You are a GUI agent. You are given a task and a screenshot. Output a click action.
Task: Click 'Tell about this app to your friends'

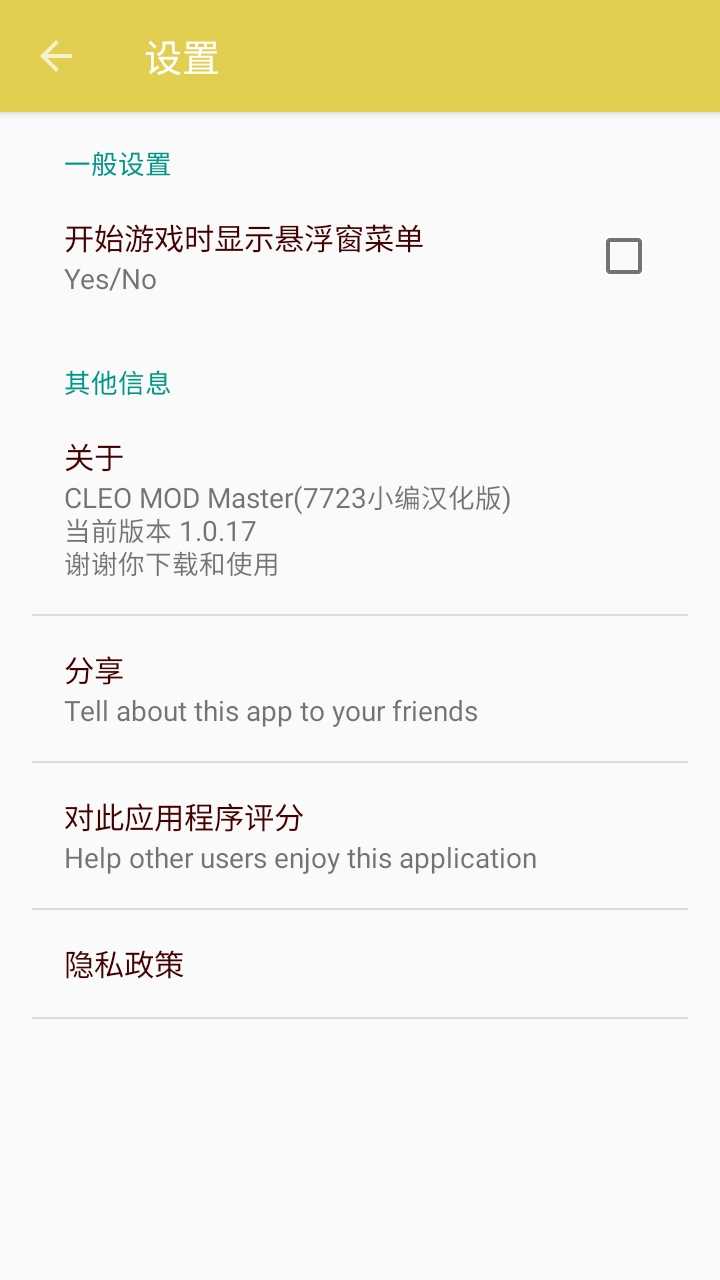270,711
